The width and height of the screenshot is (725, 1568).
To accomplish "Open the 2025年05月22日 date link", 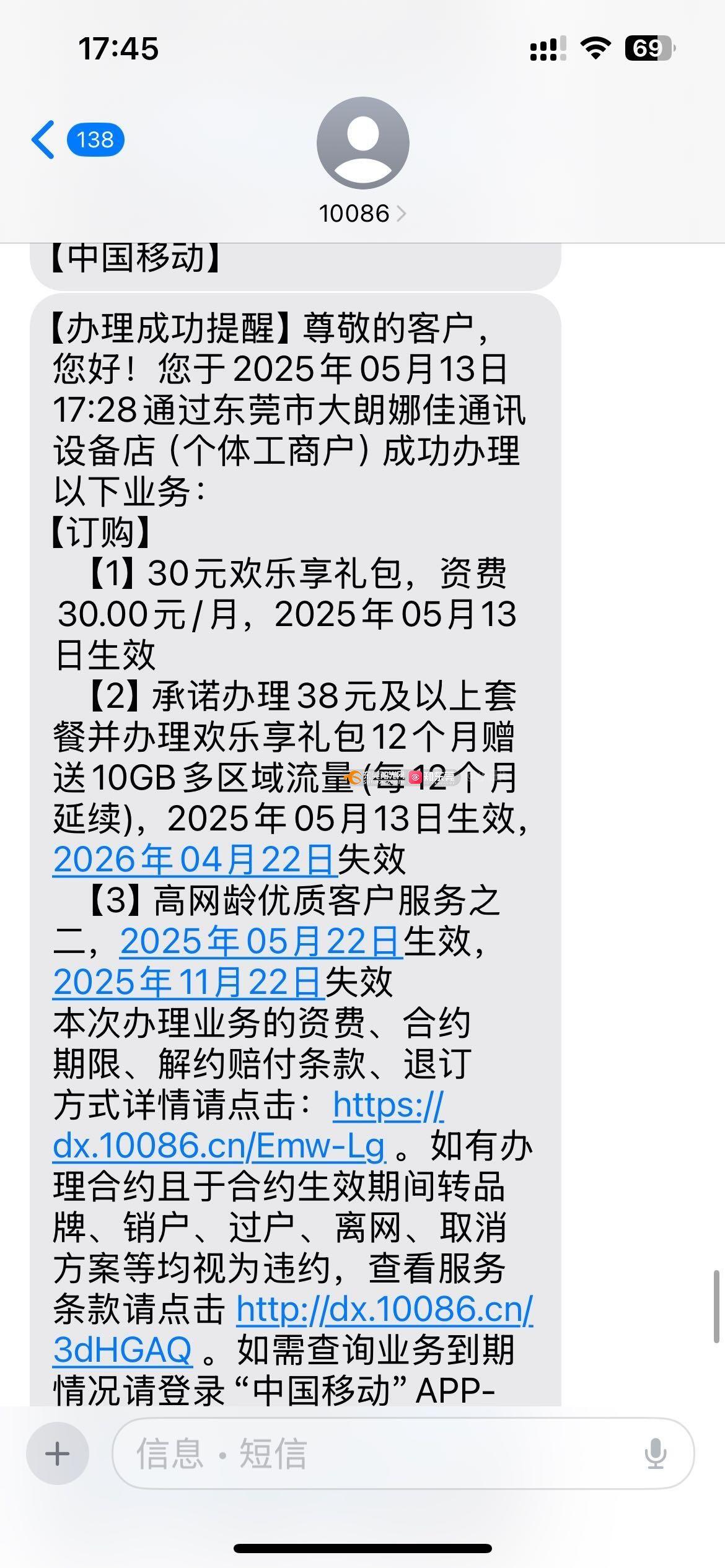I will click(260, 941).
